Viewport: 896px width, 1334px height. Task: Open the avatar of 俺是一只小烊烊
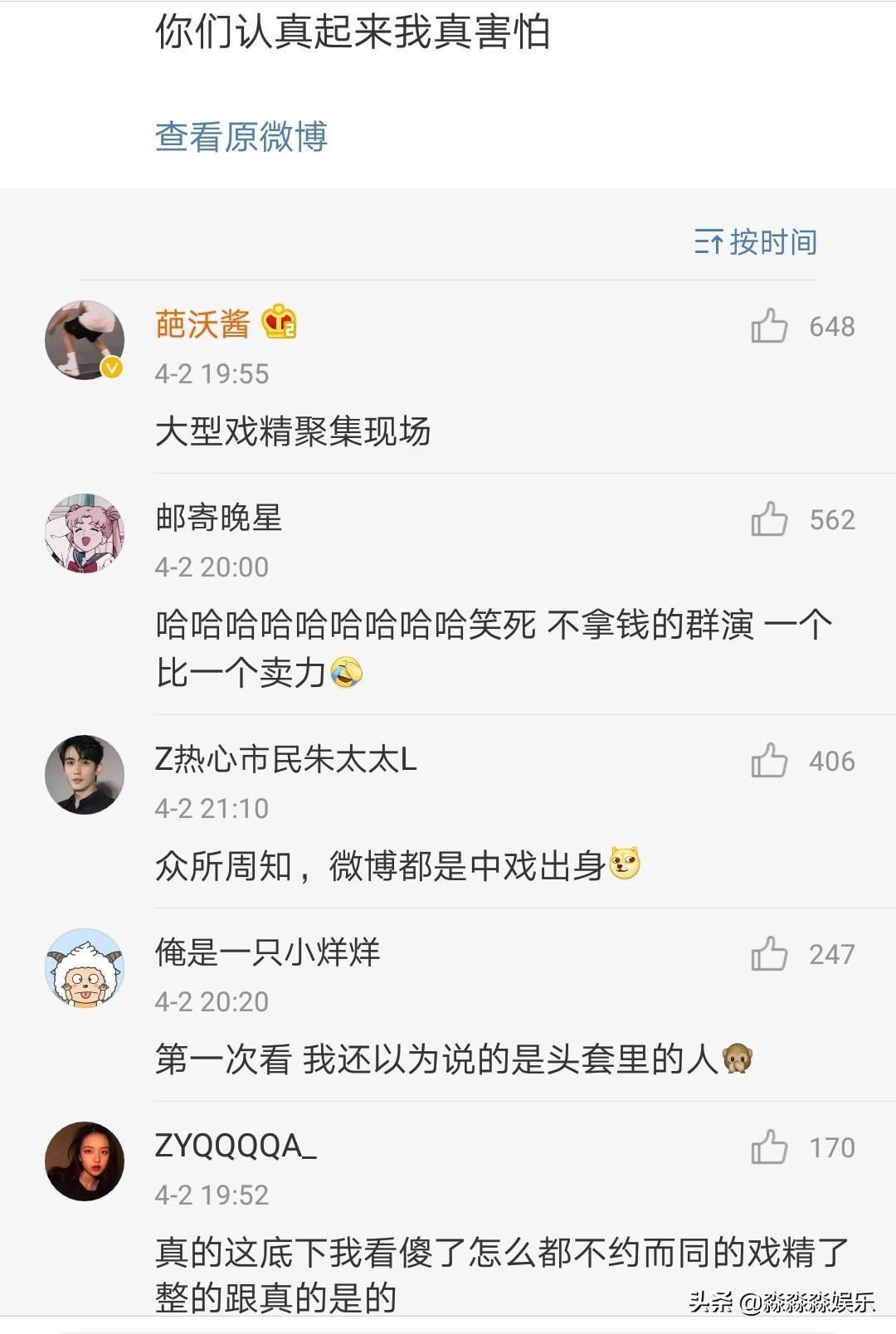[x=84, y=968]
